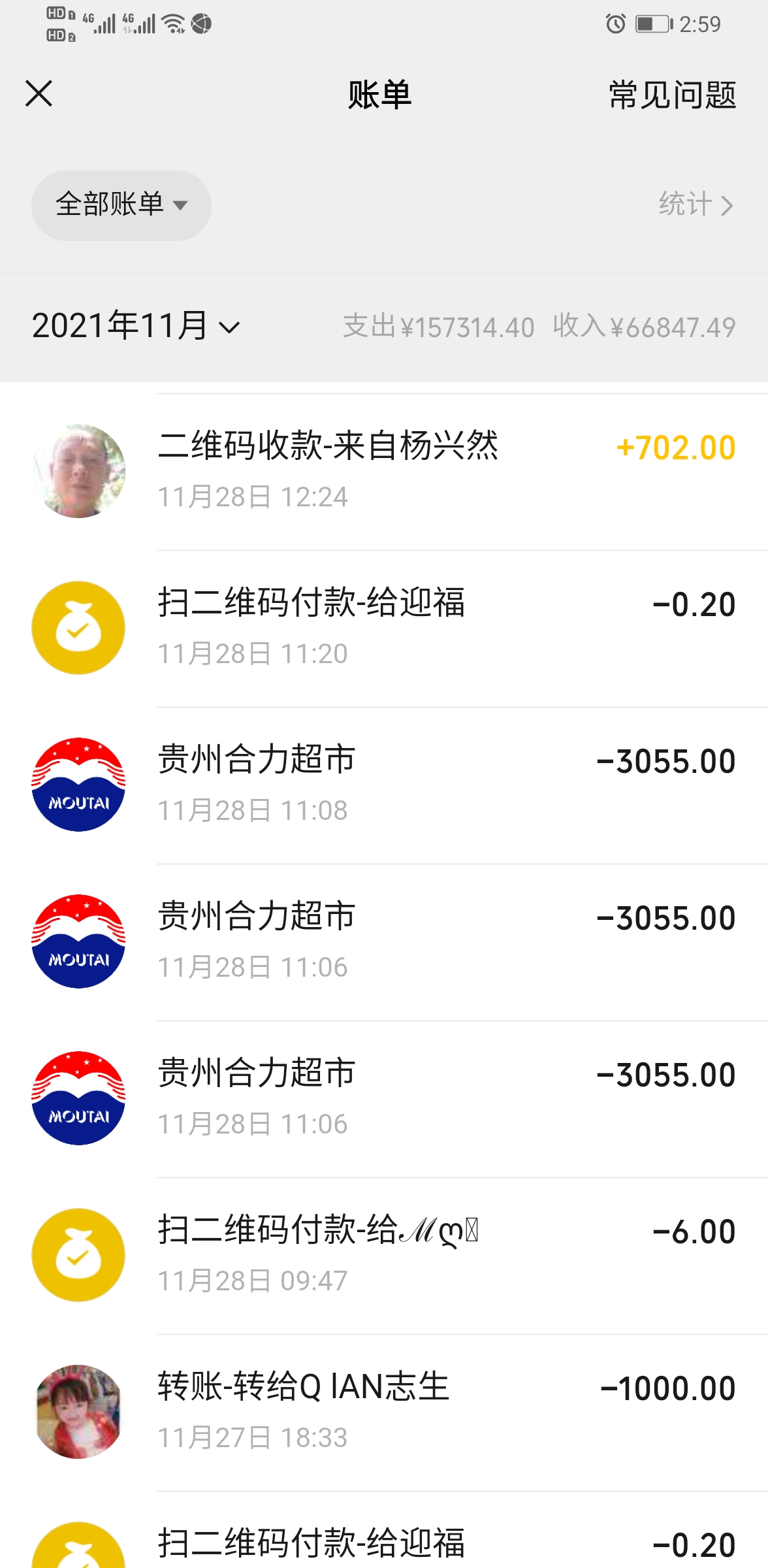Expand the 全部账单 filter dropdown

pyautogui.click(x=121, y=205)
